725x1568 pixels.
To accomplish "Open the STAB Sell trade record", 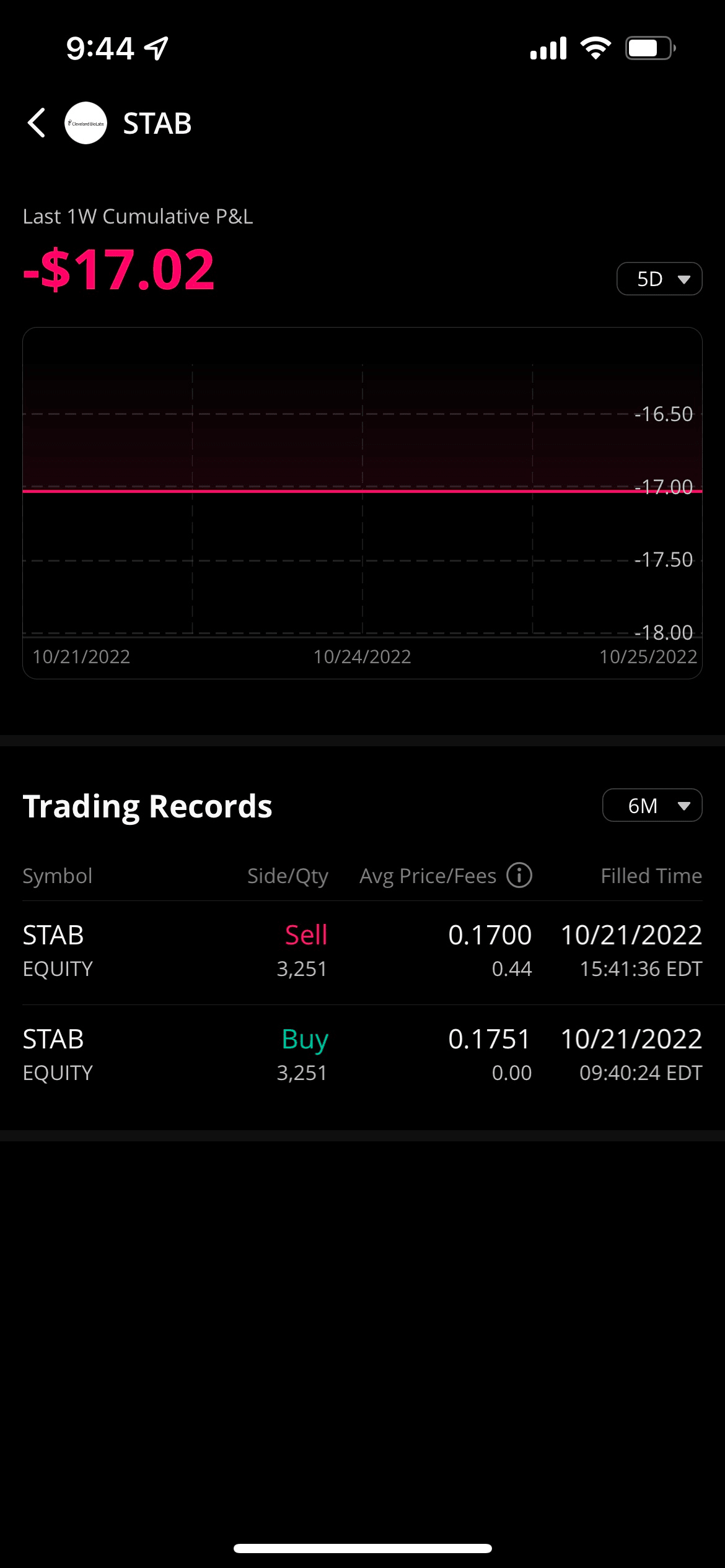I will tap(362, 952).
